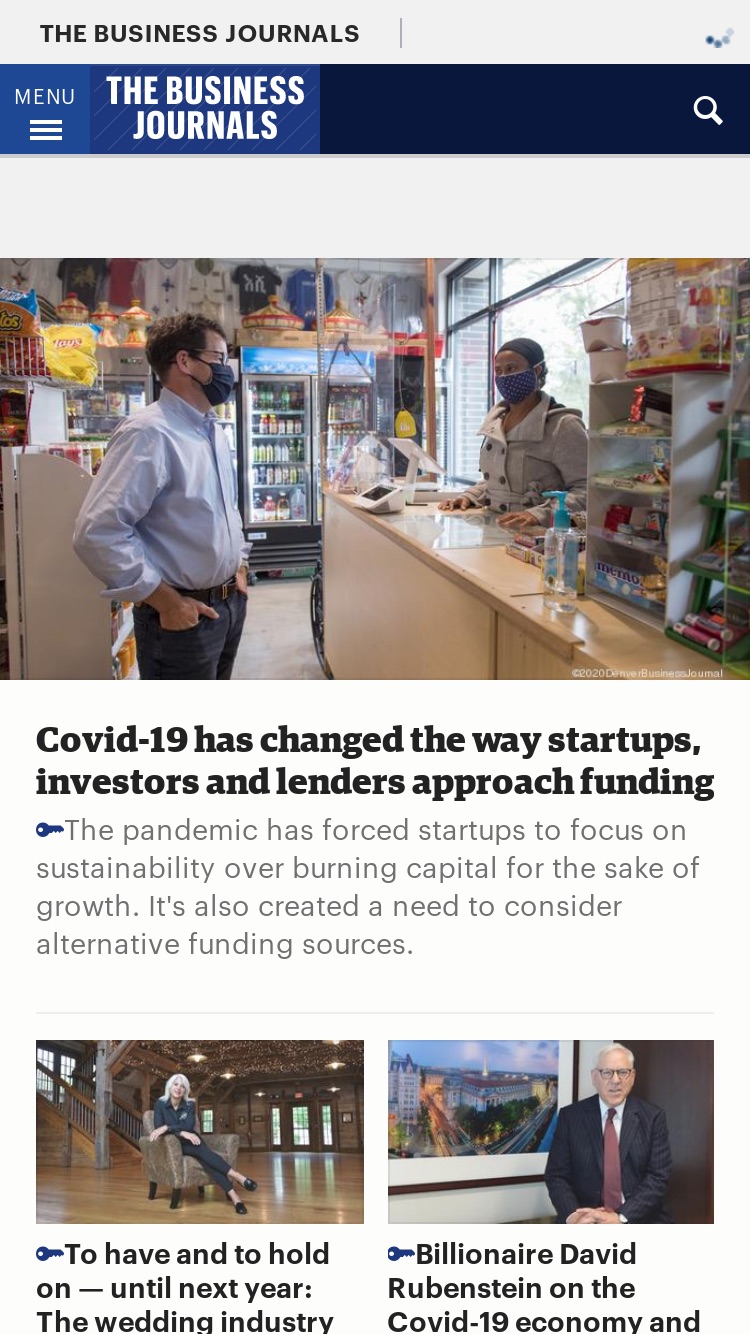750x1334 pixels.
Task: Read the Billionaire David Rubenstein headline
Action: (x=544, y=1287)
